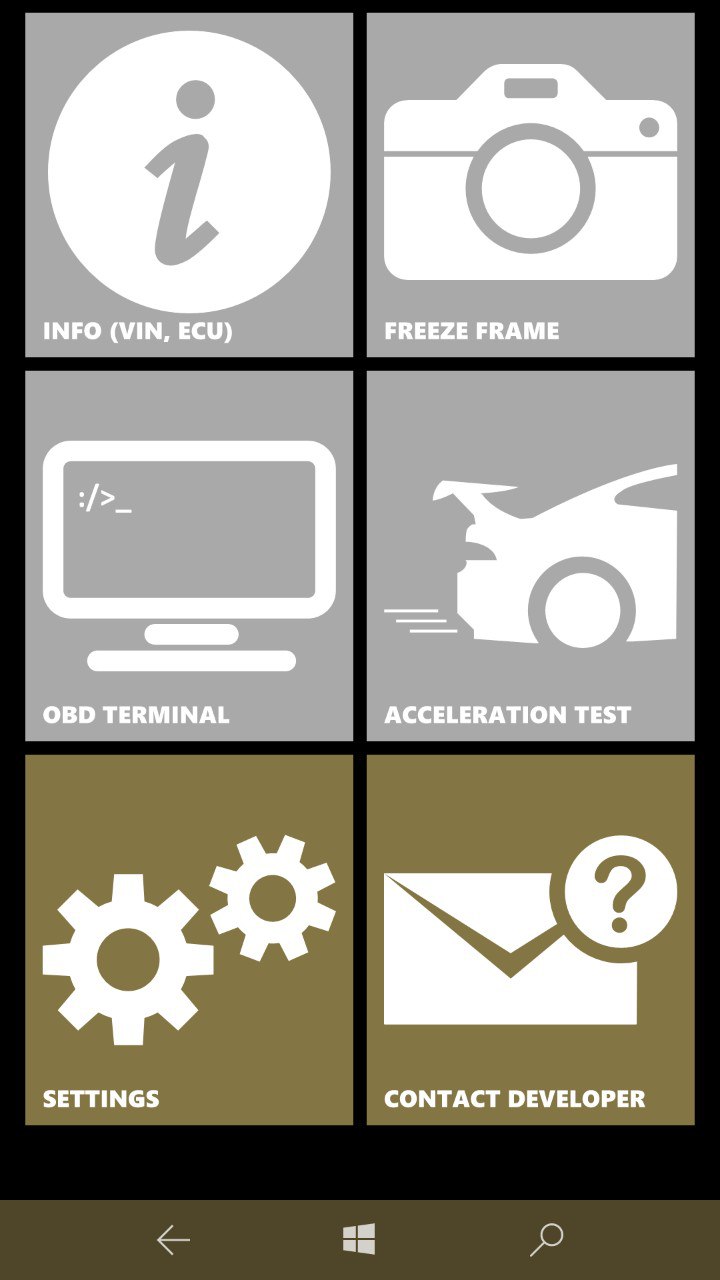Open the Info (VIN, ECU) tile

[x=189, y=185]
